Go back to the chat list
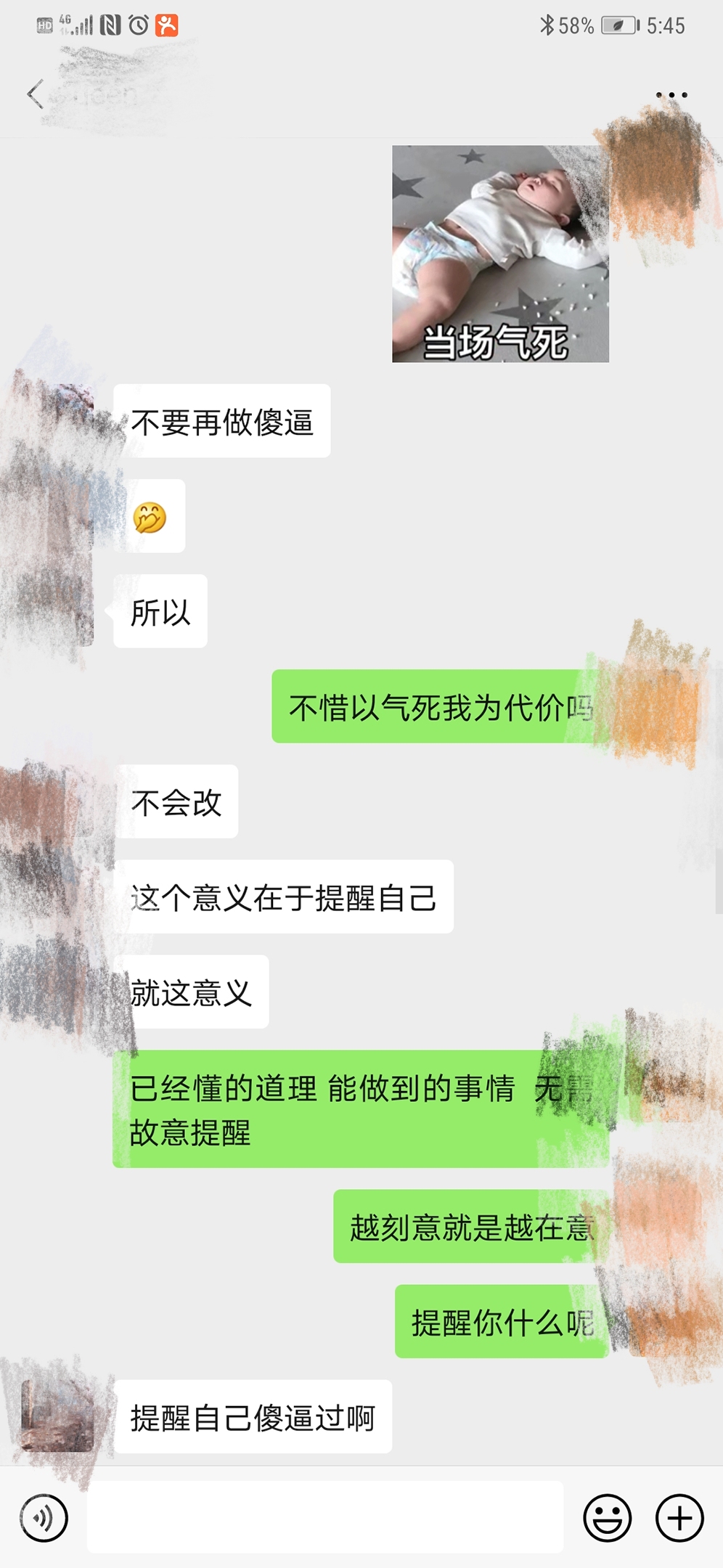723x1568 pixels. [35, 94]
